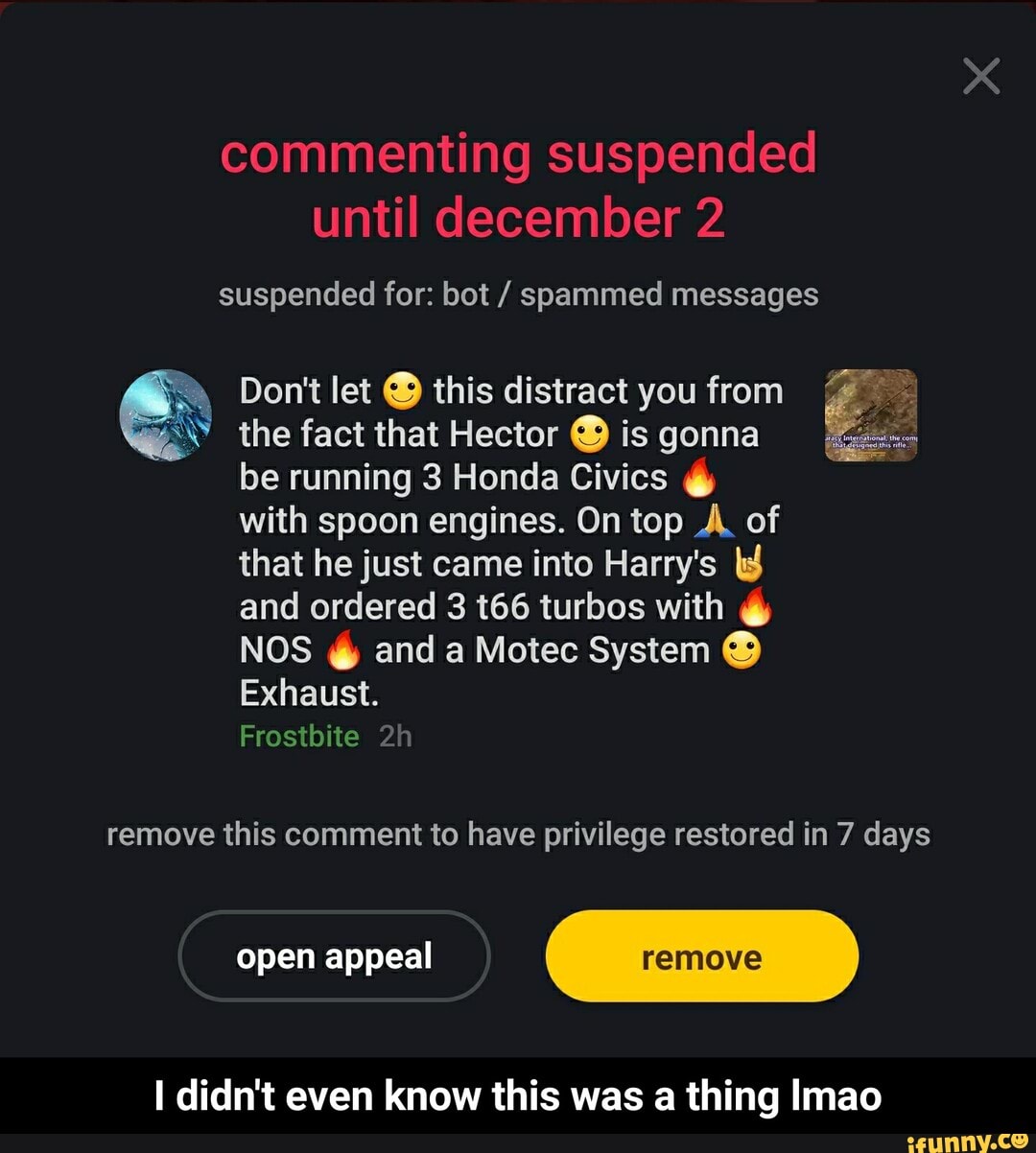This screenshot has width=1036, height=1153.
Task: Close the suspension dialog
Action: click(x=980, y=77)
